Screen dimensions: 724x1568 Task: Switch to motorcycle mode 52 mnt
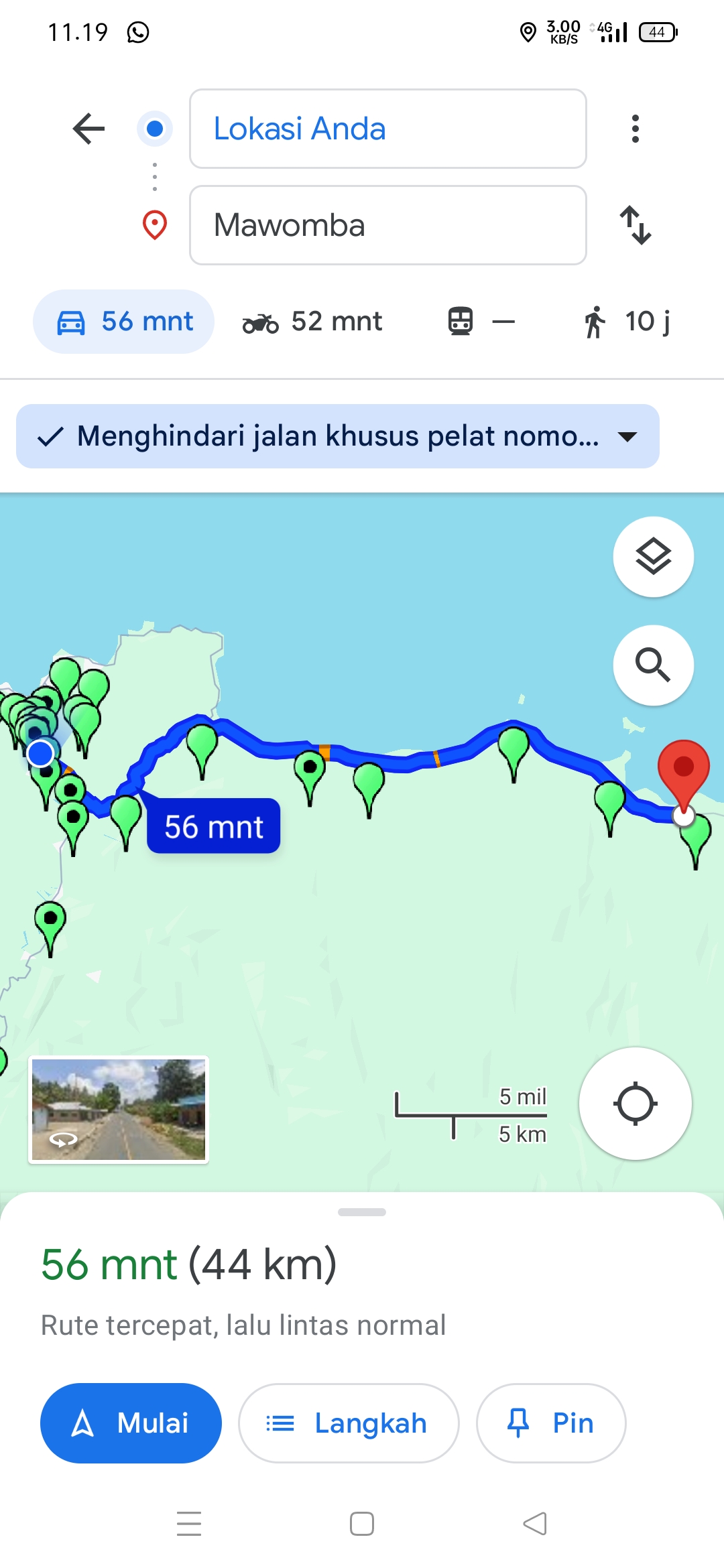tap(312, 322)
